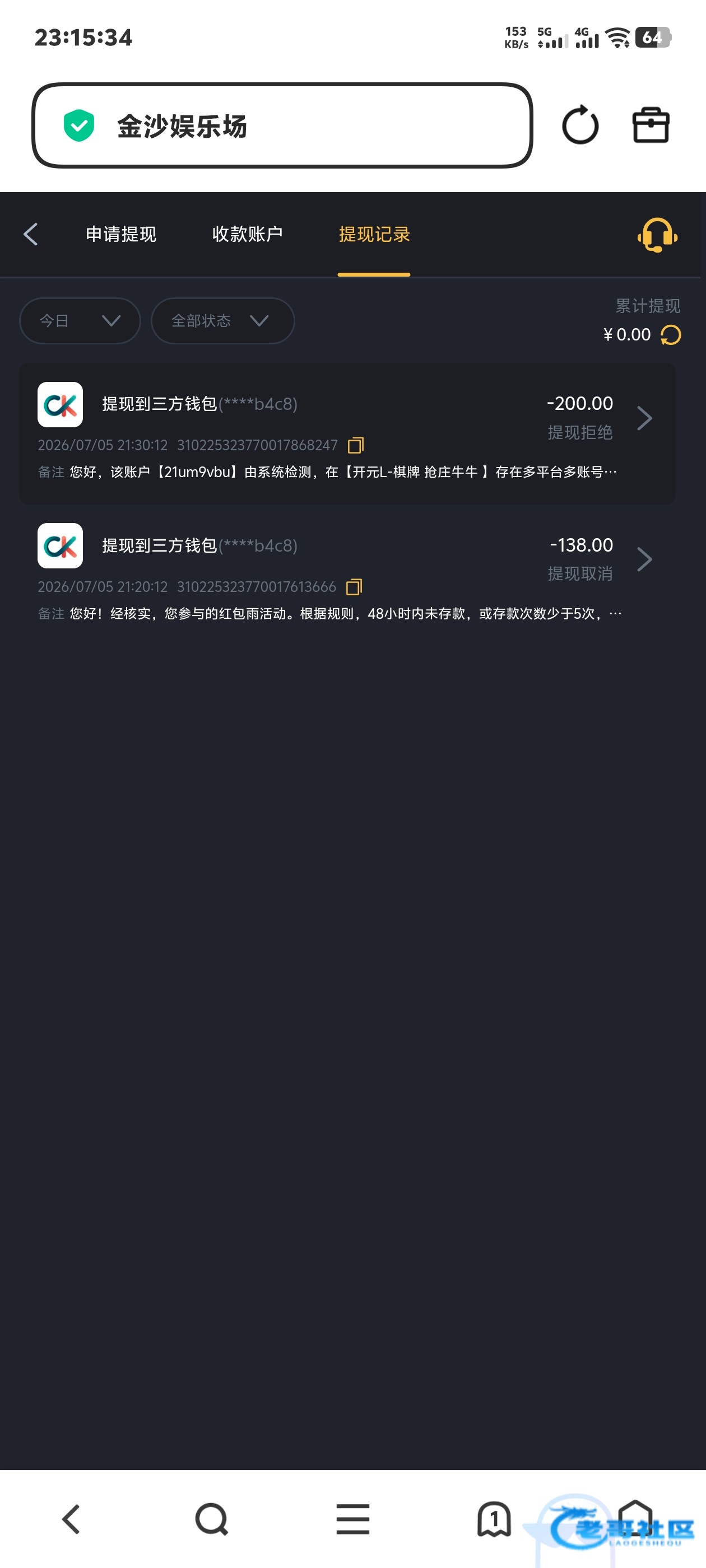Screen dimensions: 706x1568
Task: Switch to the 收款账户 tab
Action: point(247,234)
